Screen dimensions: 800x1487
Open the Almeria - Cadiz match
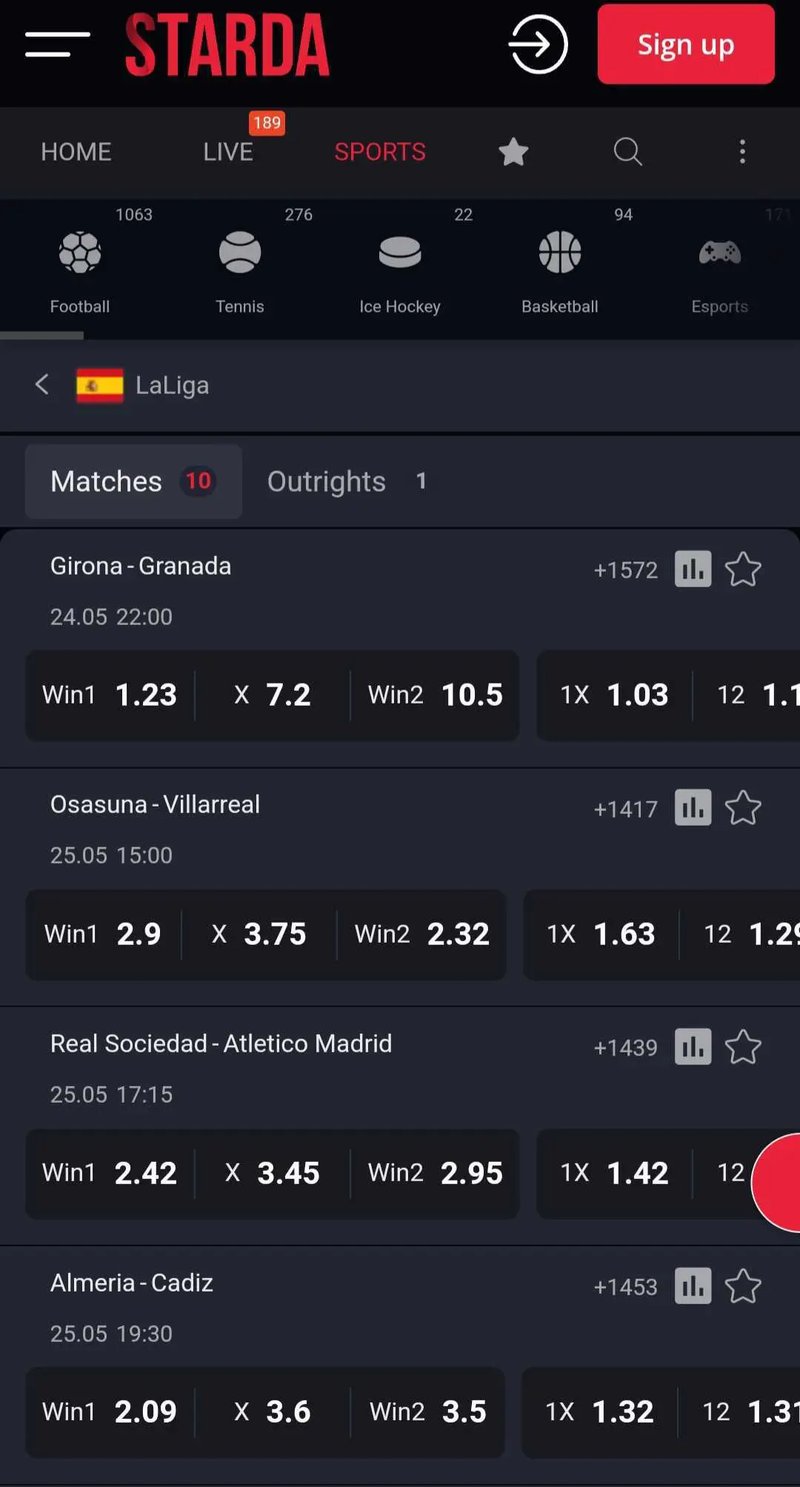[x=132, y=1283]
